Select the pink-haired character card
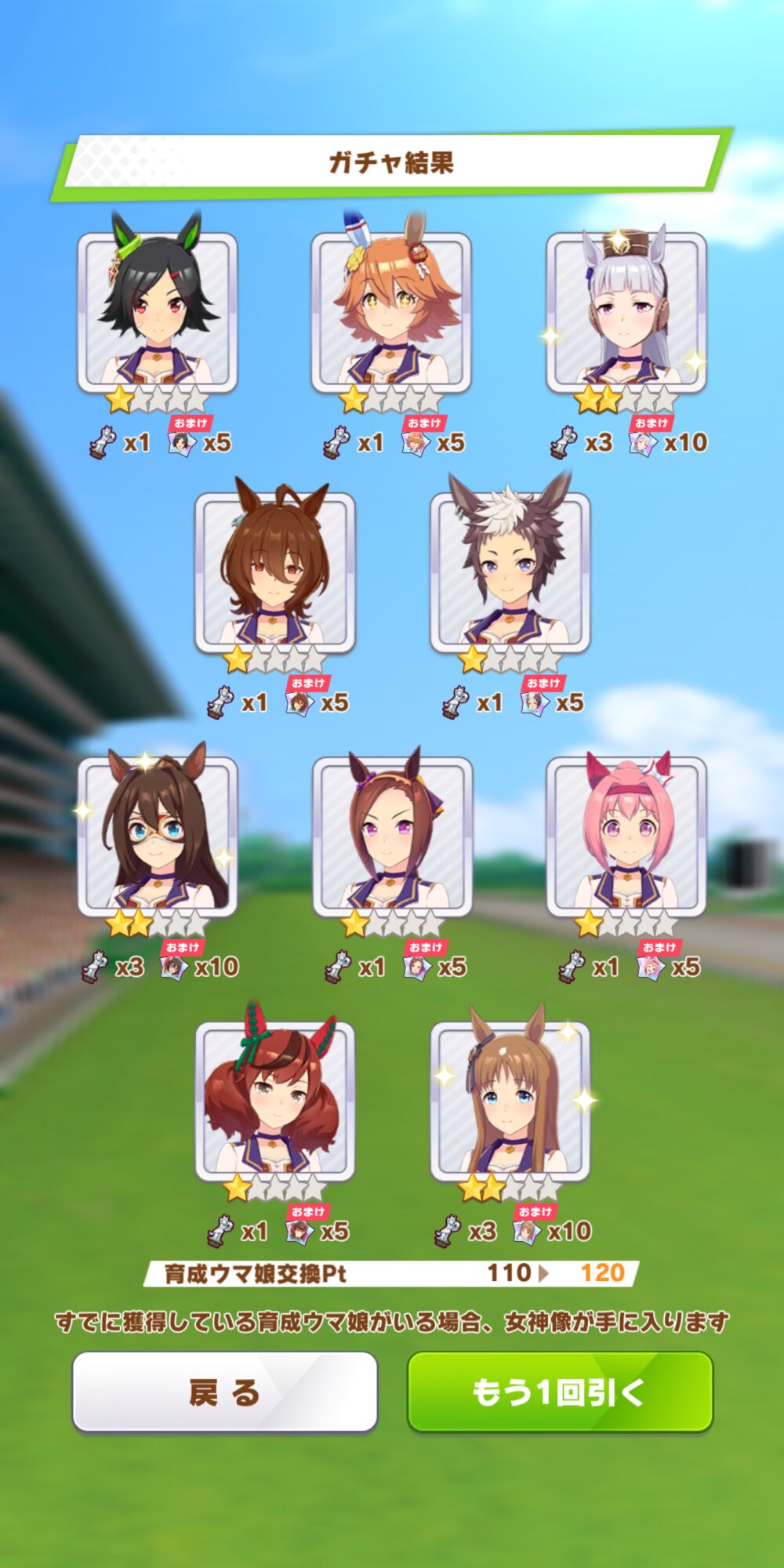 click(x=626, y=837)
